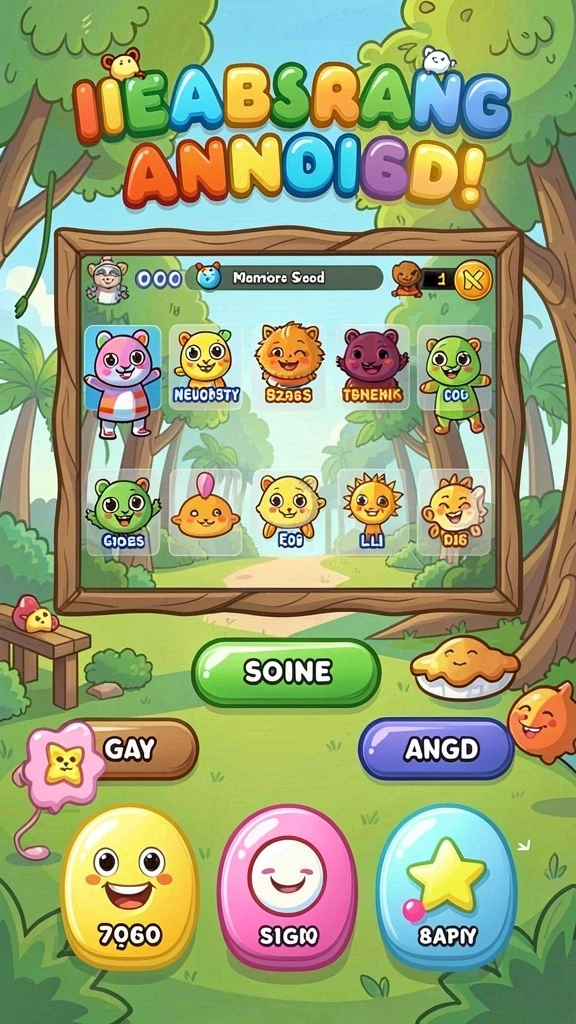Choose the laughing DI6 character card

[455, 512]
